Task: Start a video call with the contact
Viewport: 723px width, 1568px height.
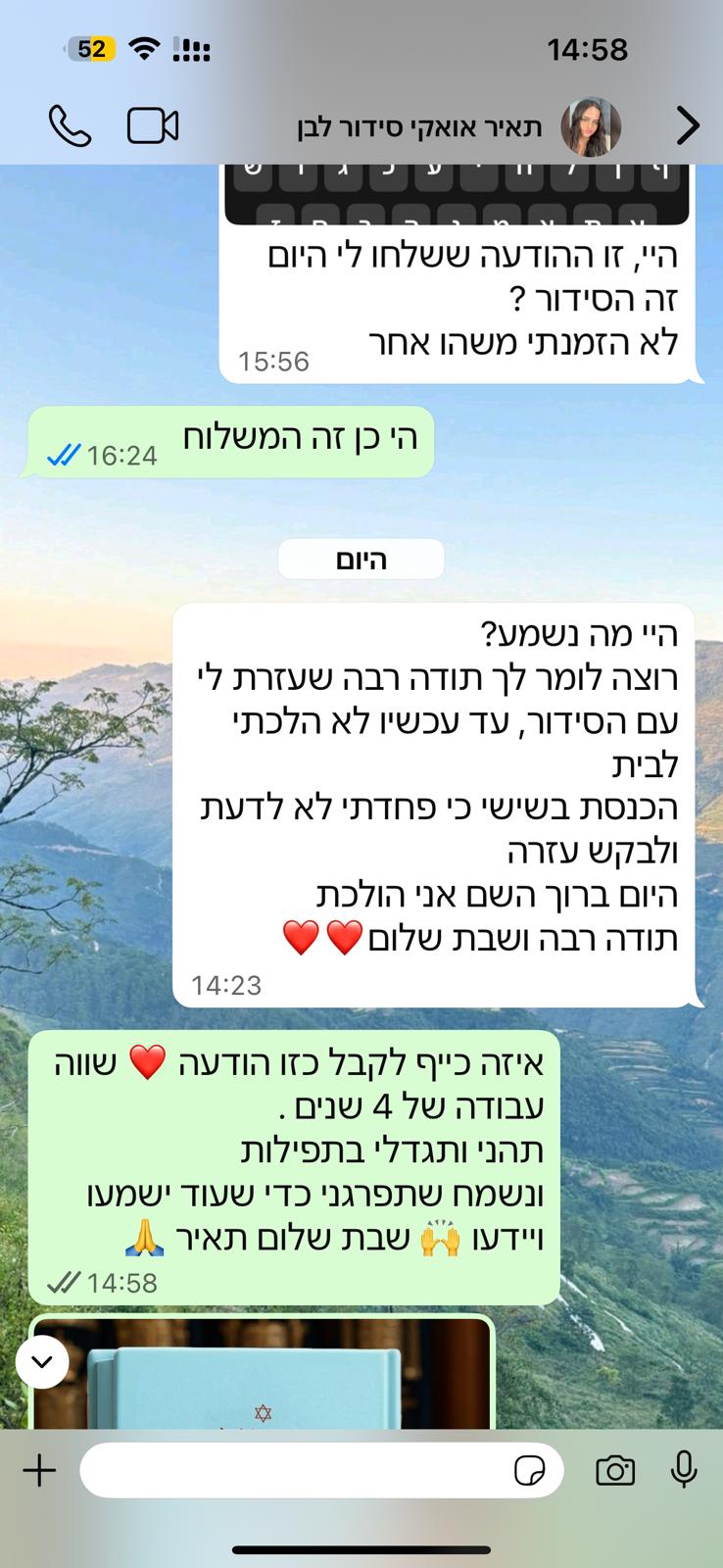Action: pos(153,126)
